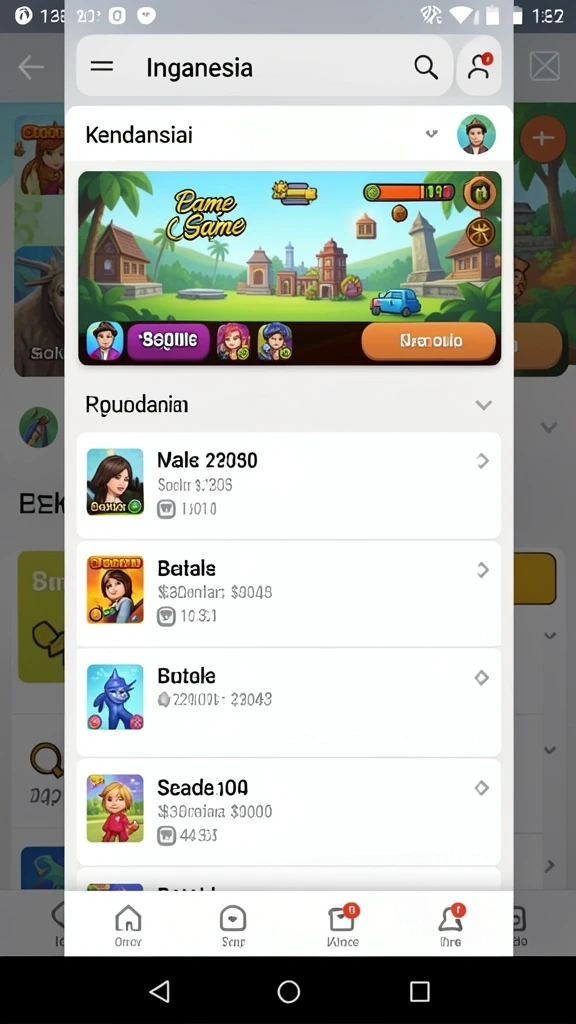
Task: Open the hamburger menu beside Inganesia
Action: coord(102,67)
